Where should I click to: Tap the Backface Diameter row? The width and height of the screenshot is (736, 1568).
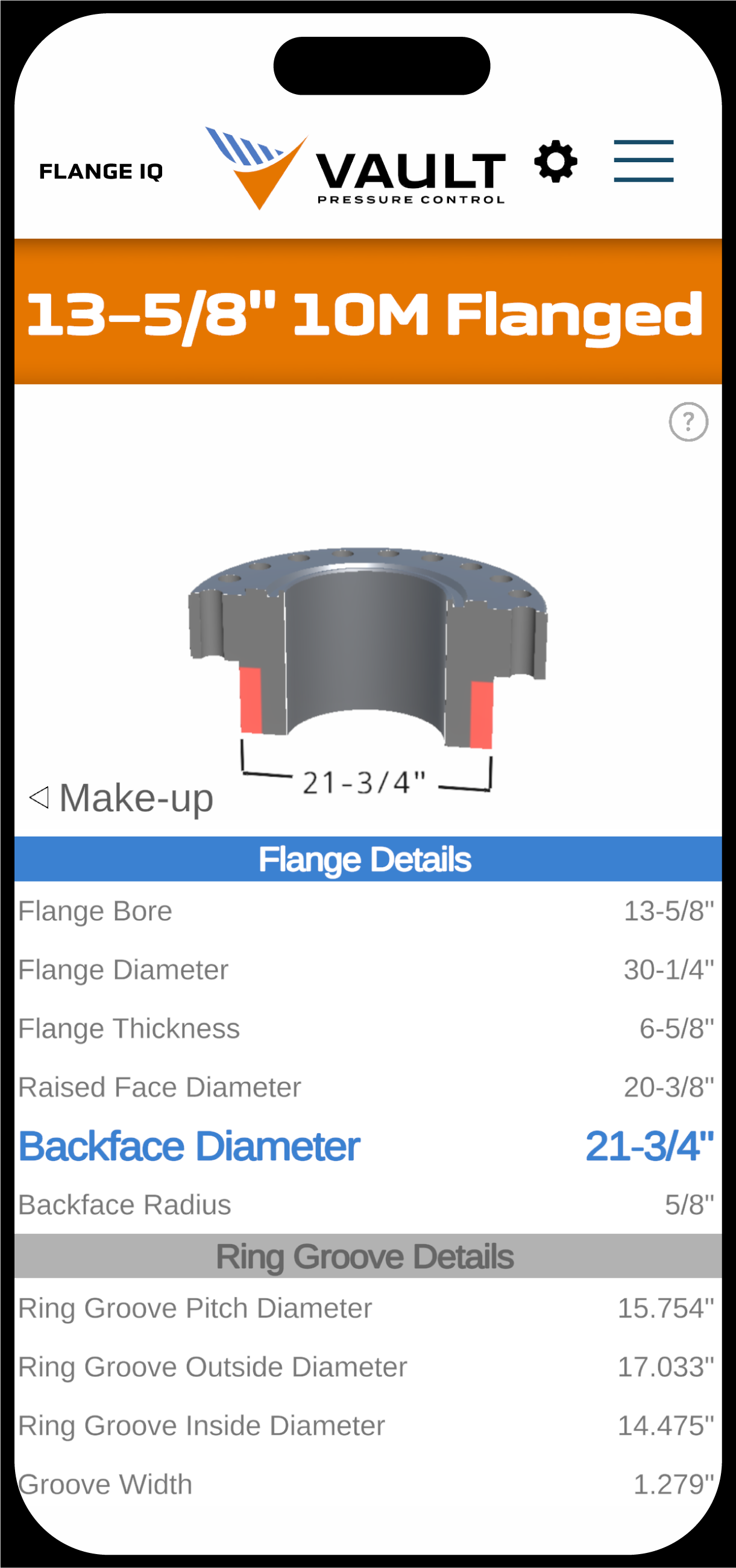pos(368,1146)
